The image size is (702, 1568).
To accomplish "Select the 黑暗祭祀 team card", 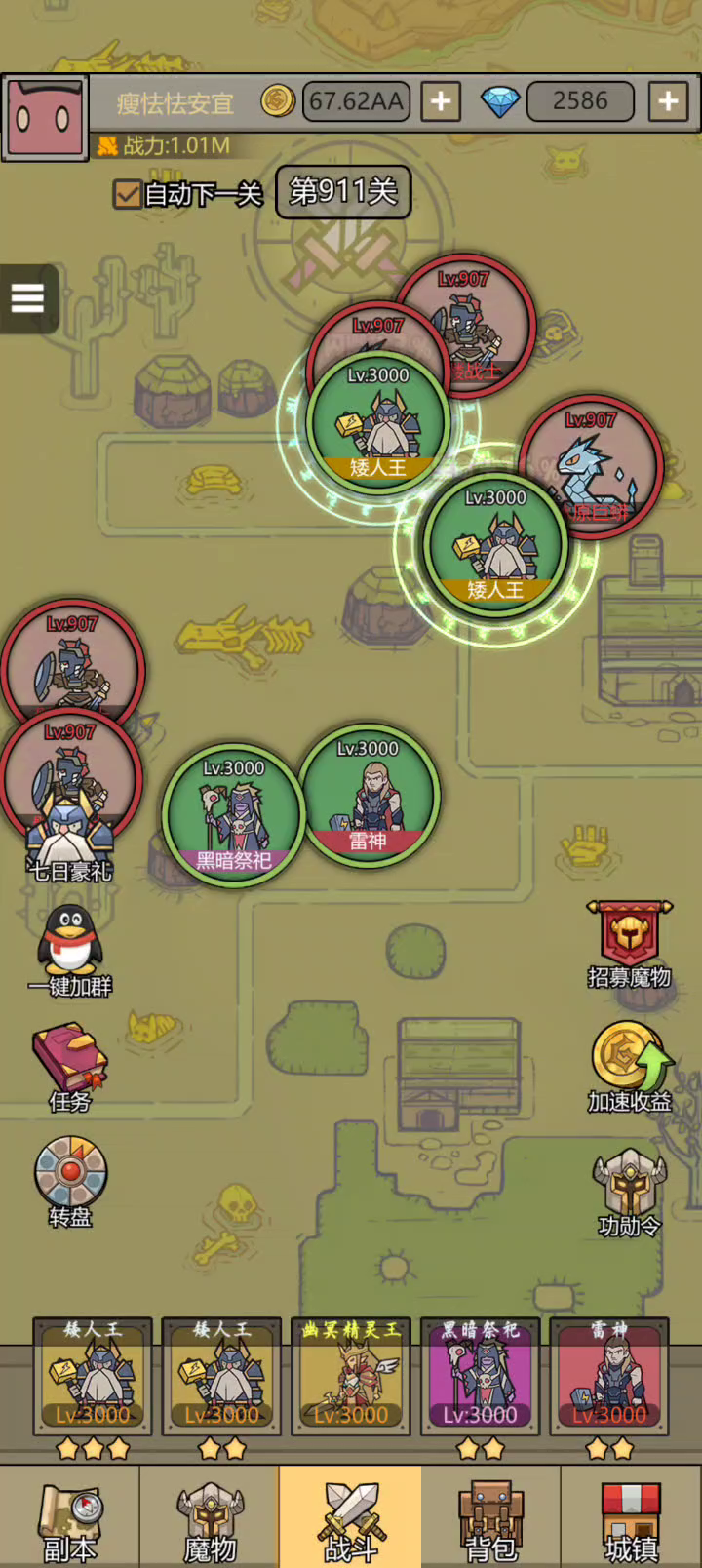I will click(x=480, y=1377).
